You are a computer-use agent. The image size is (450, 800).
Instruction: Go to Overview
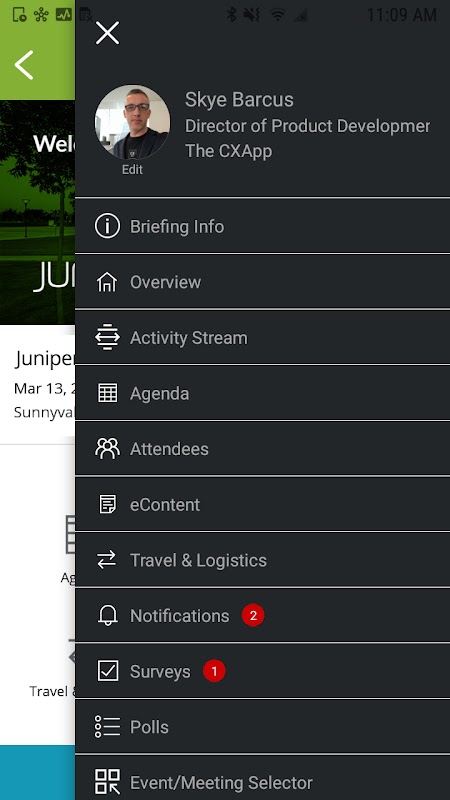262,282
